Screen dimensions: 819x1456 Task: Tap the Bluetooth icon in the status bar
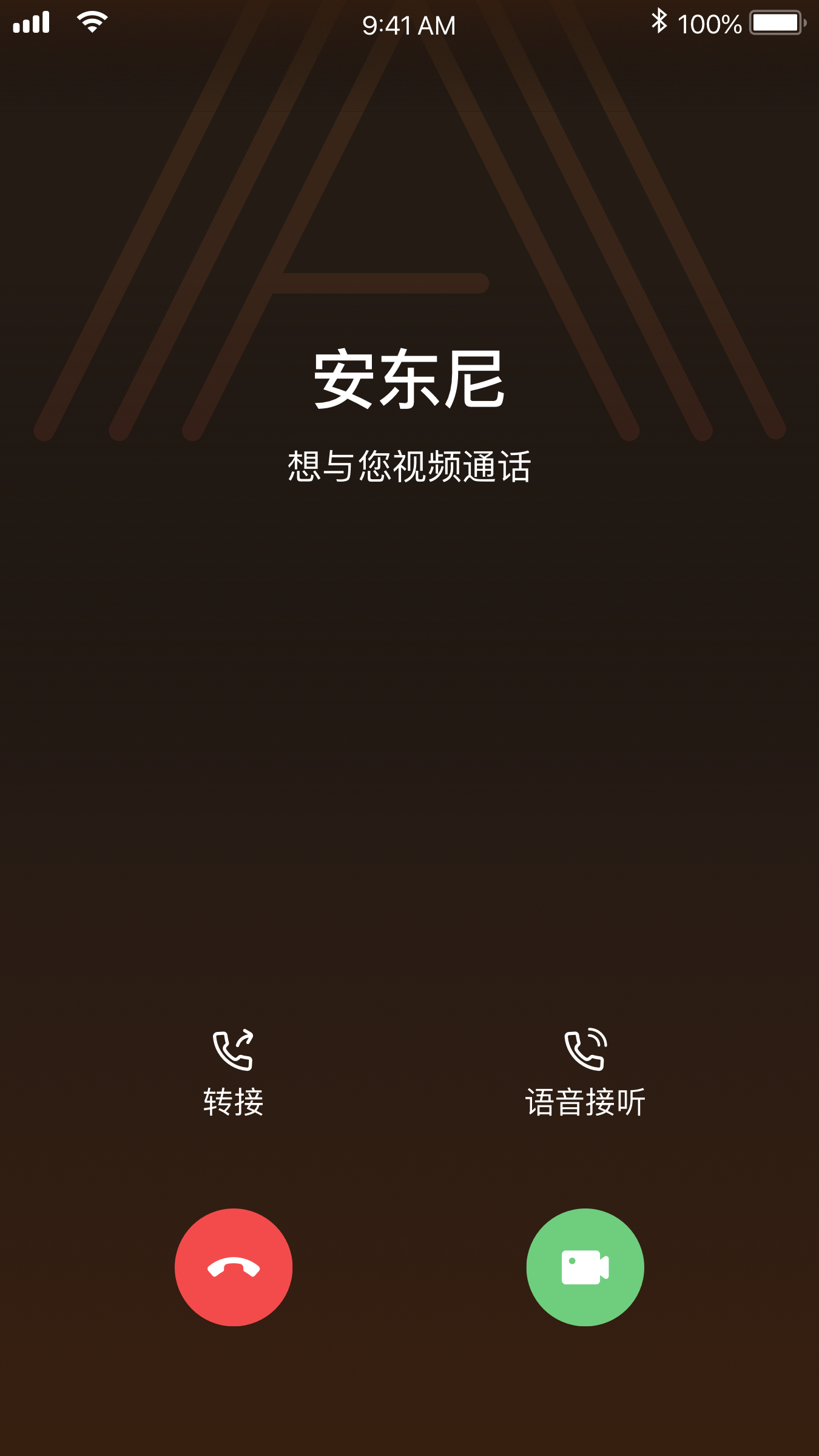coord(659,22)
